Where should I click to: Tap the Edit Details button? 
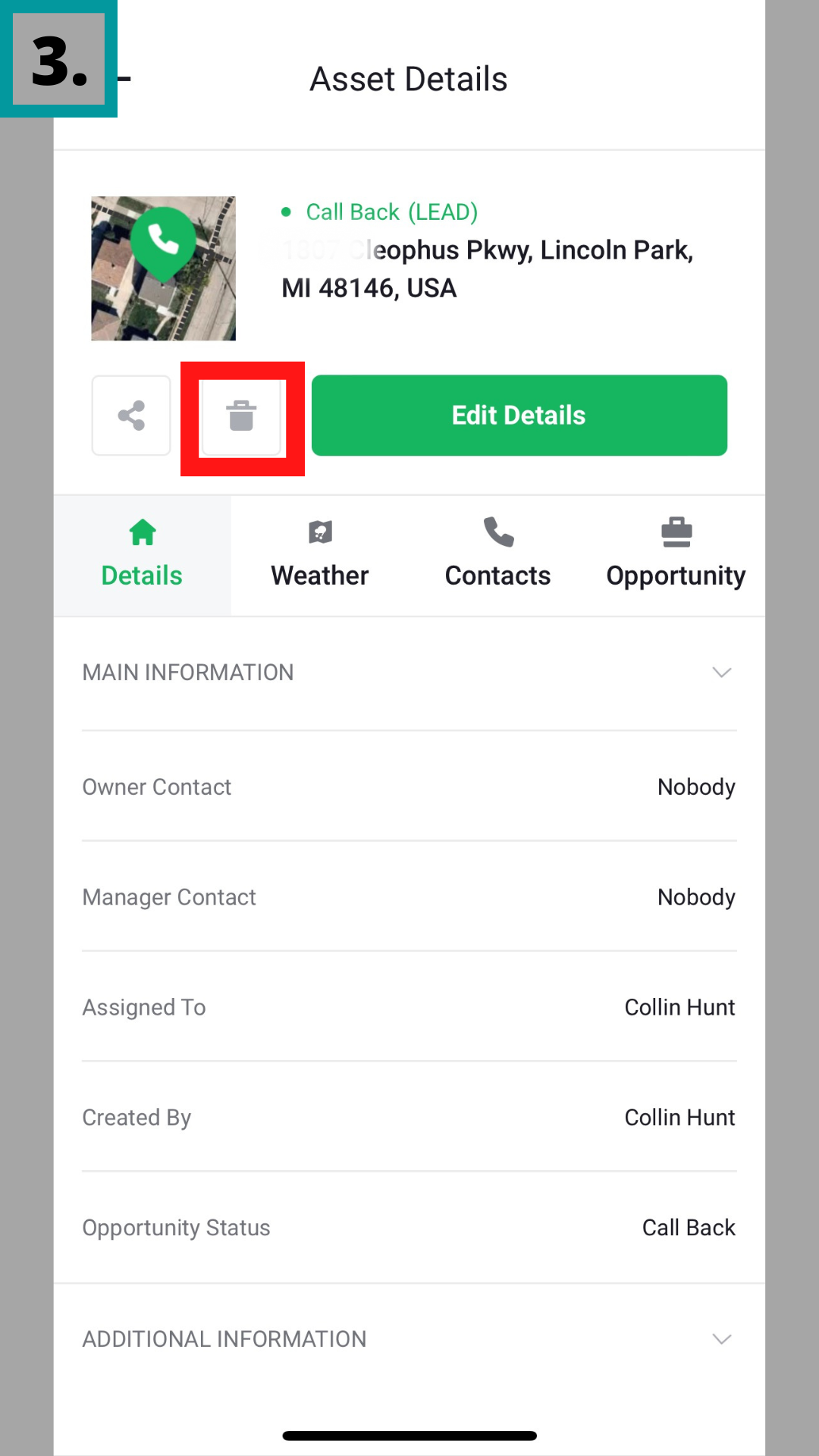[x=519, y=416]
